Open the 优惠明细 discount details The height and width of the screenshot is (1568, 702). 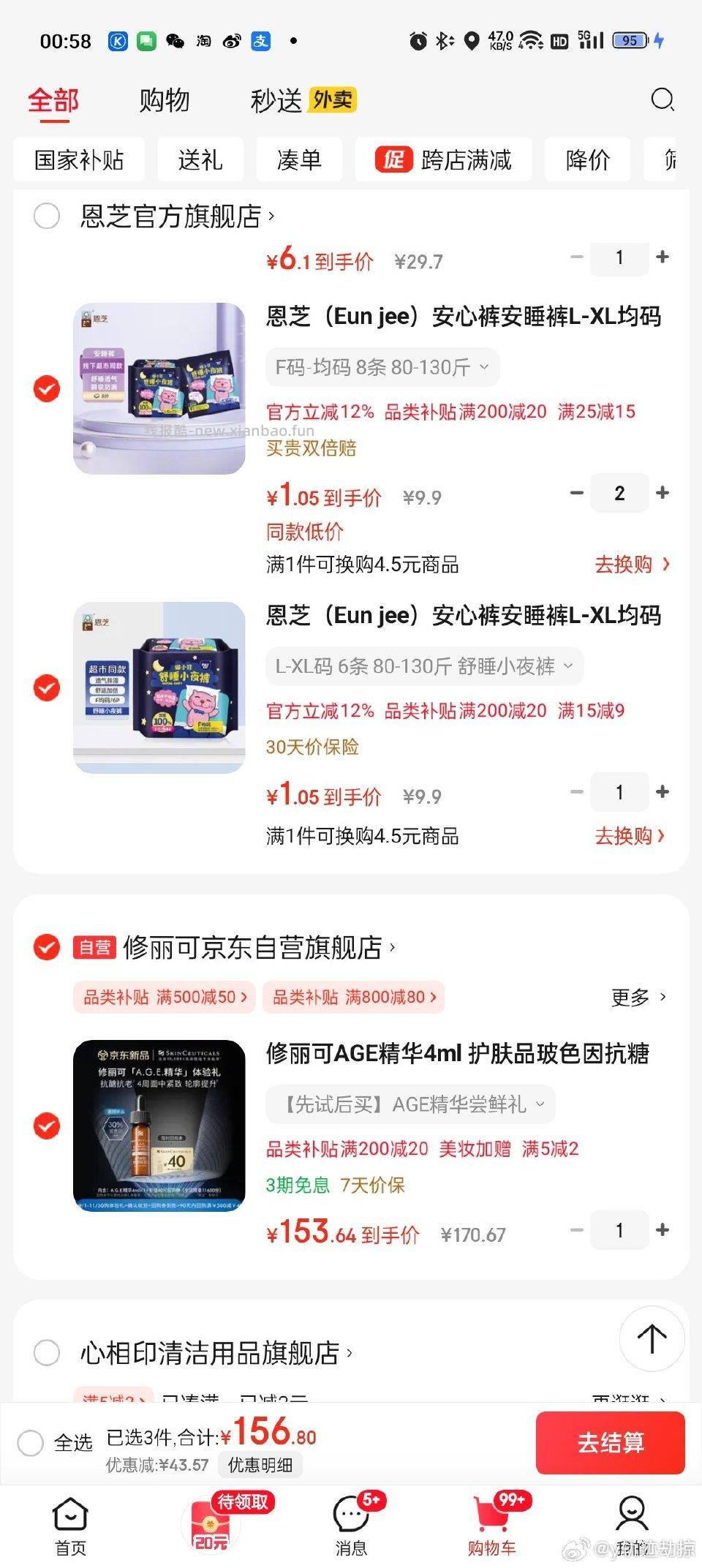pos(261,1465)
